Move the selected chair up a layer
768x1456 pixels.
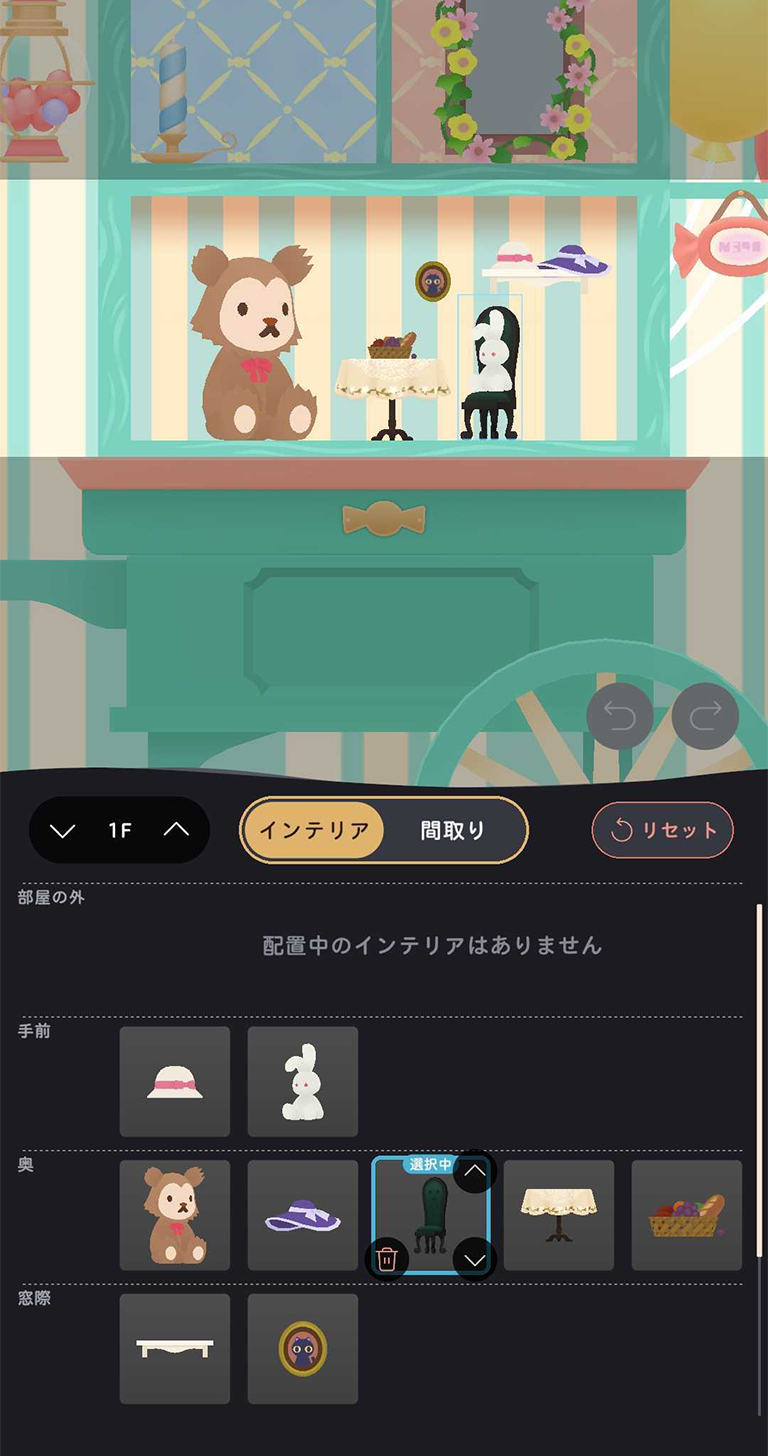click(475, 1171)
